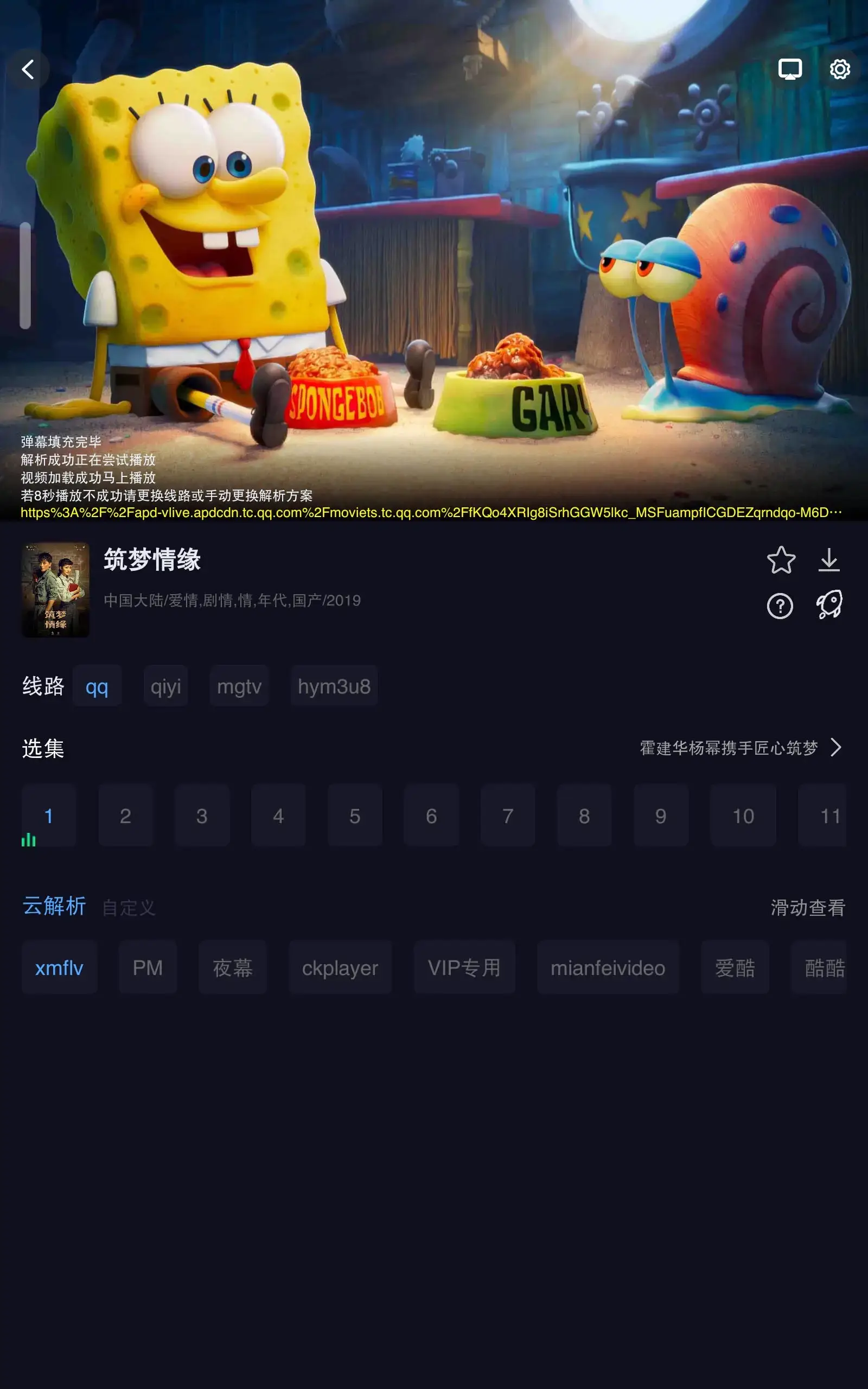Switch the source line to qiyi

pos(165,686)
